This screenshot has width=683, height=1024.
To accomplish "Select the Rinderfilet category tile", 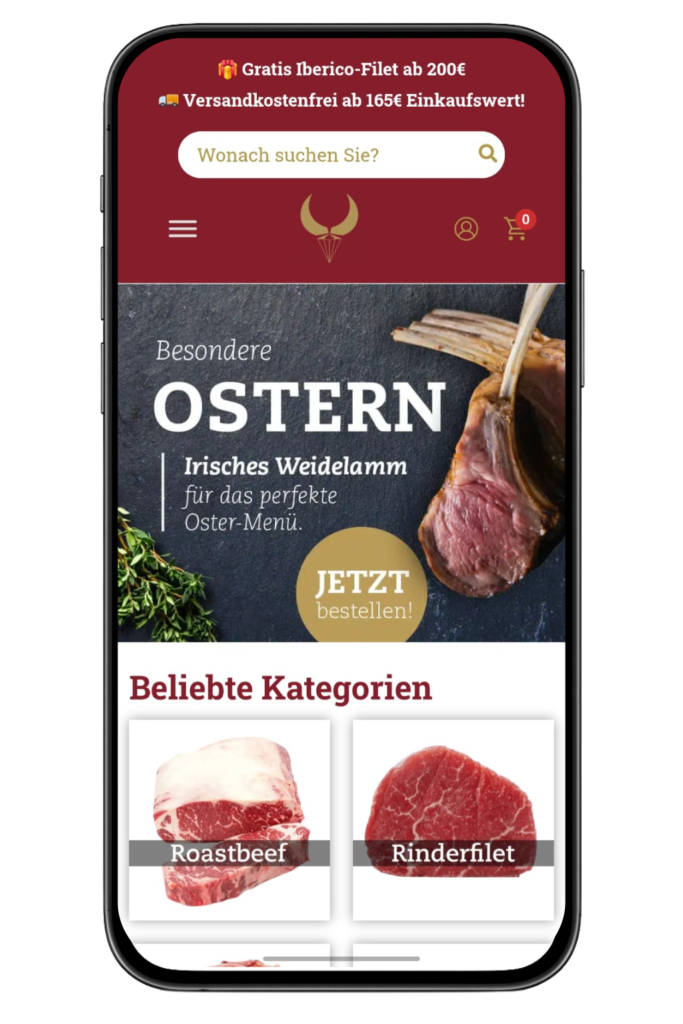I will click(453, 820).
